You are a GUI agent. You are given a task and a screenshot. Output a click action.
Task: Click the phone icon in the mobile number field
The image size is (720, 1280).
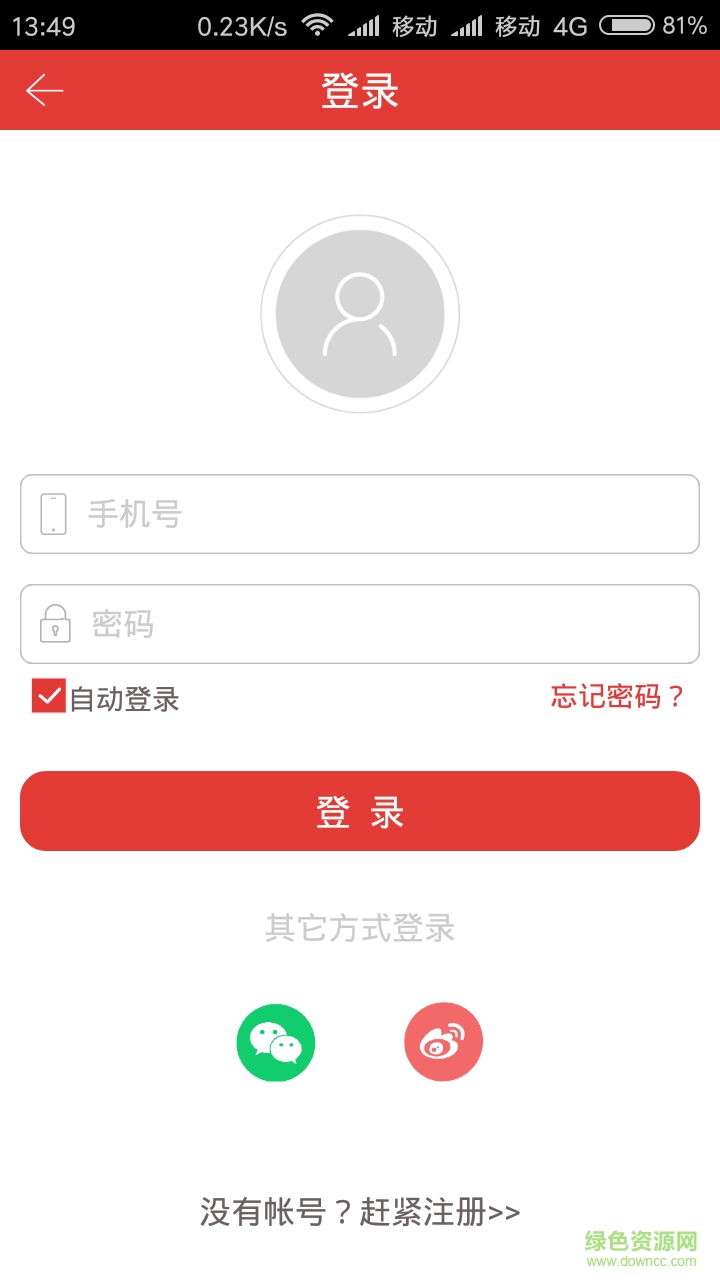(56, 514)
